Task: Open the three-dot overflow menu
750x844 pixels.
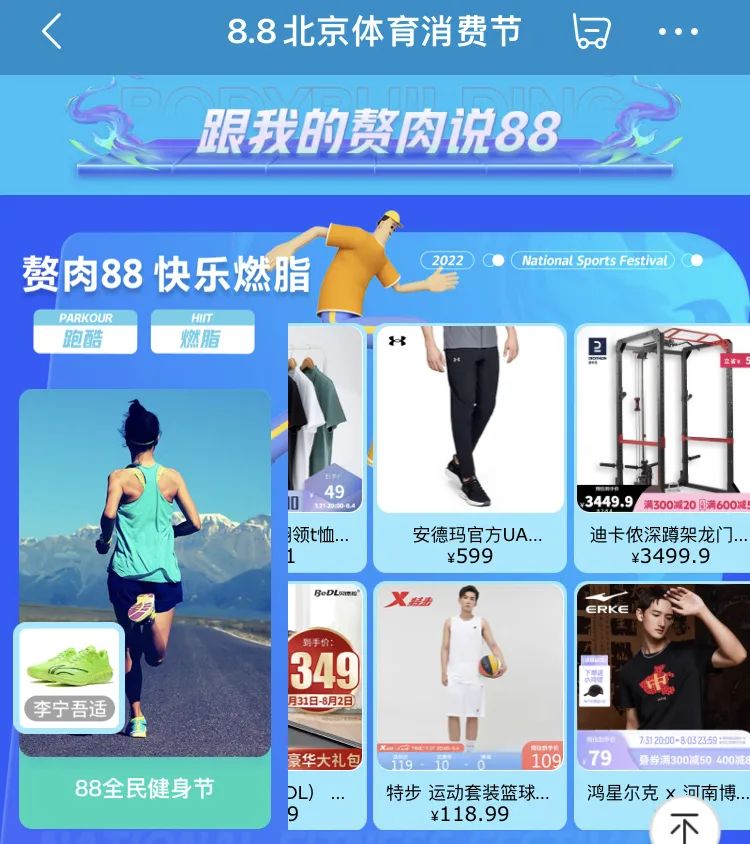Action: [678, 32]
